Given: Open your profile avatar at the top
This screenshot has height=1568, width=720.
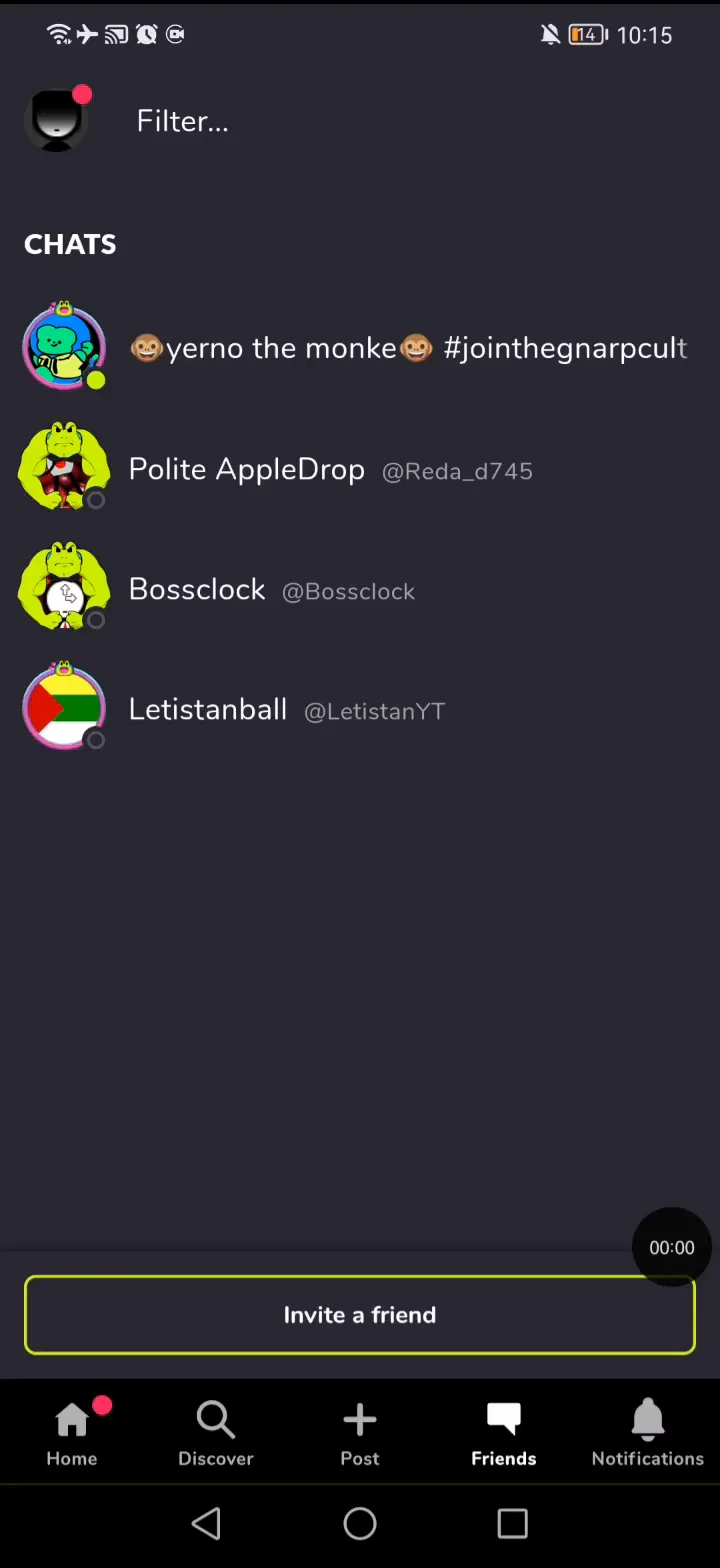Looking at the screenshot, I should (56, 120).
